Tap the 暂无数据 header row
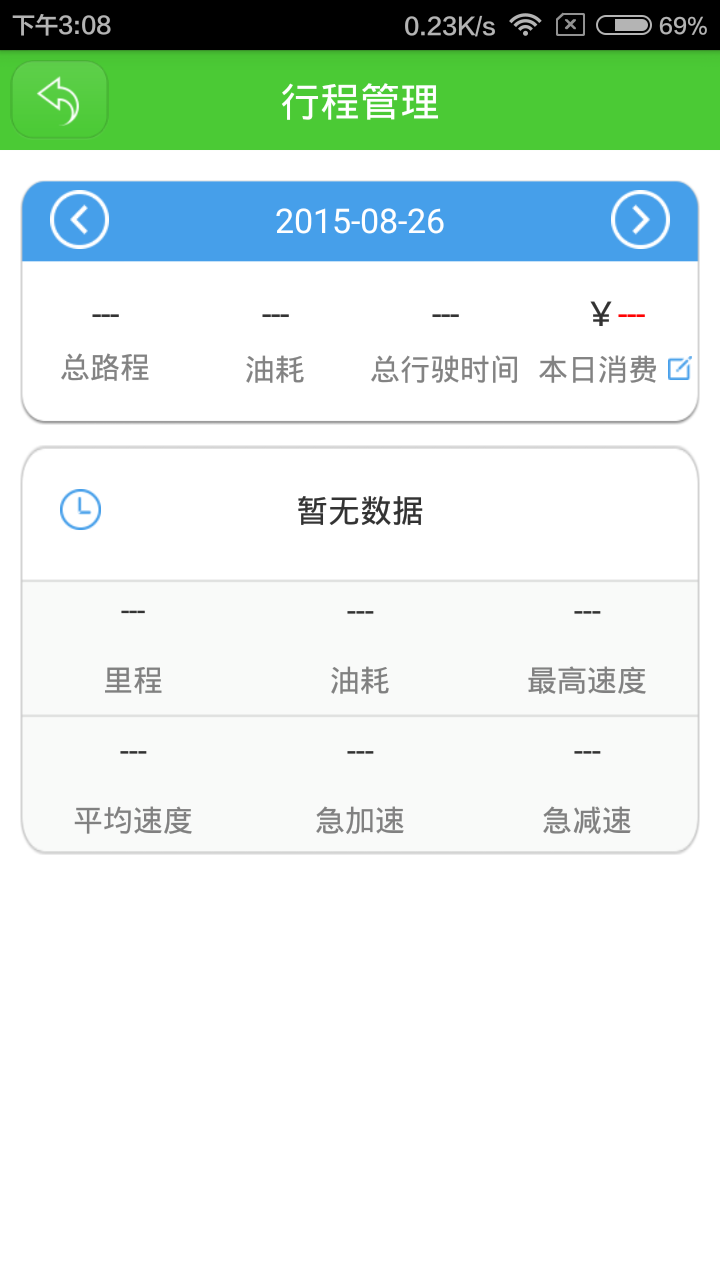 tap(360, 508)
